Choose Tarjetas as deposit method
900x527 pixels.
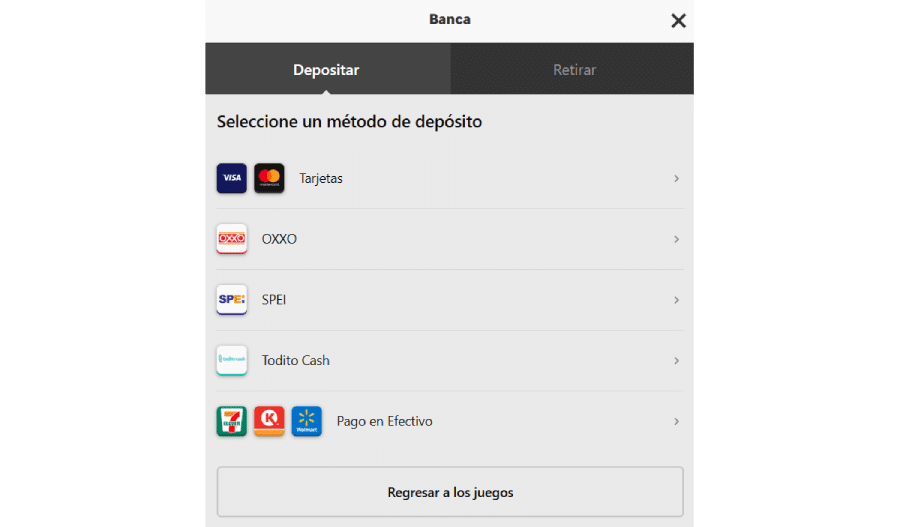(449, 178)
